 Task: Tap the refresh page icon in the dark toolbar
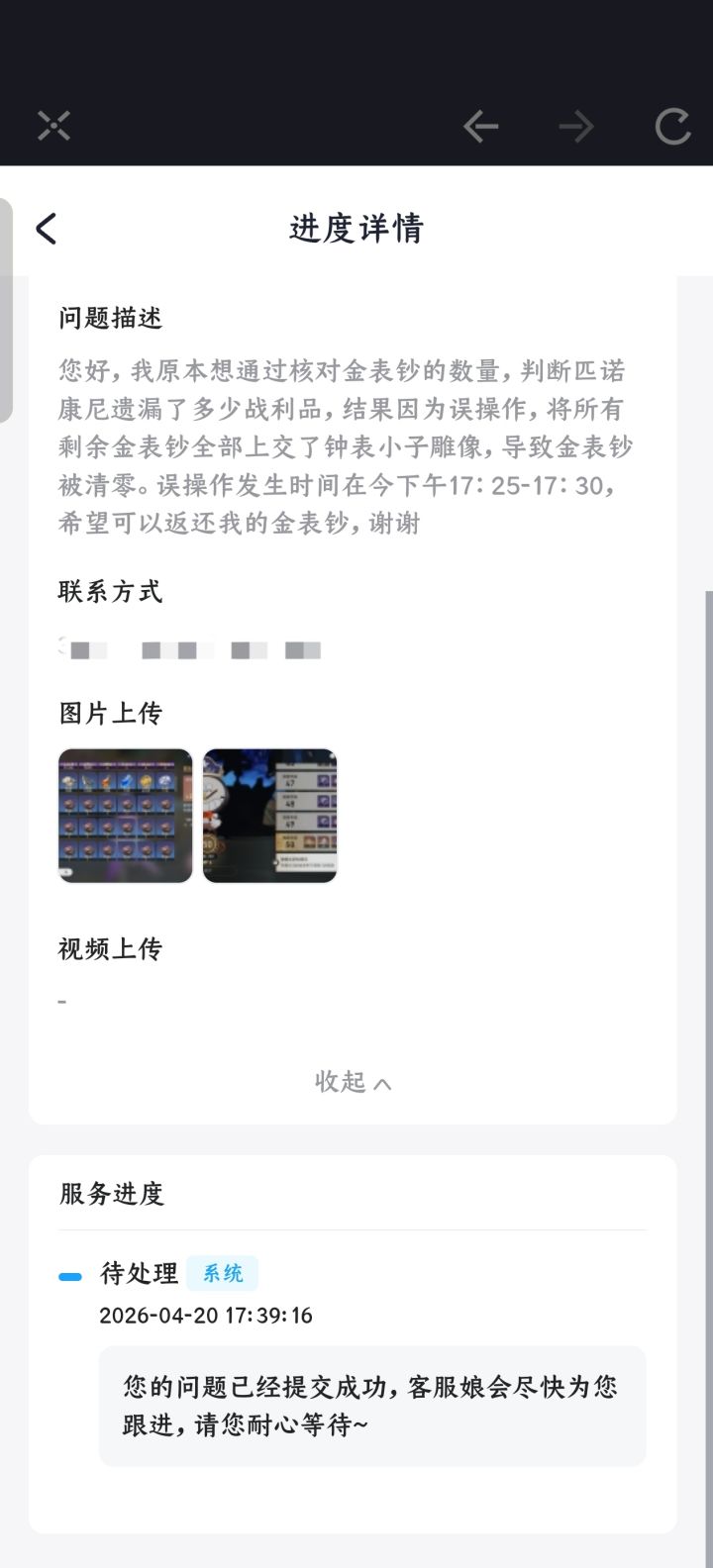click(x=671, y=125)
